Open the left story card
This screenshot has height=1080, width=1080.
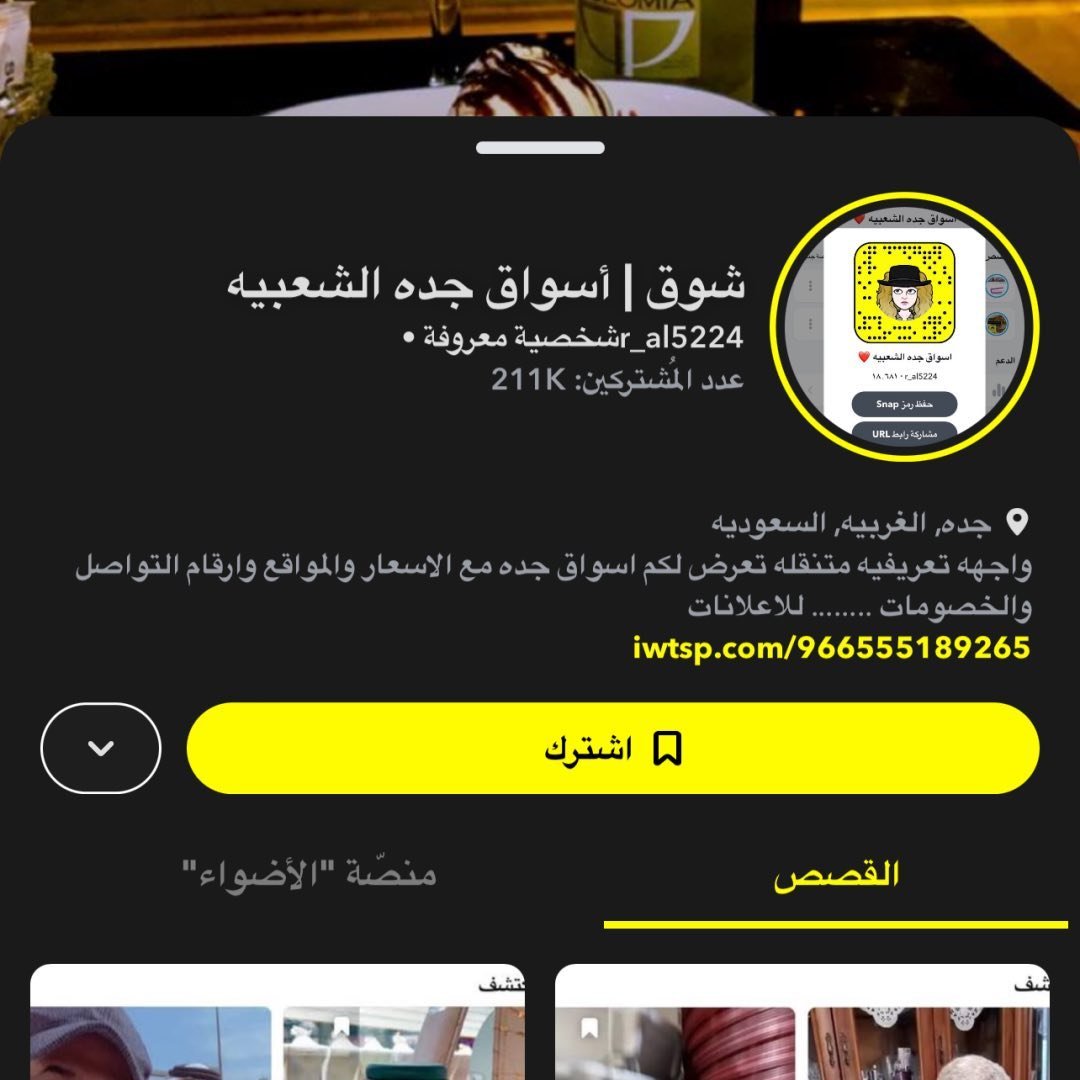(277, 1025)
